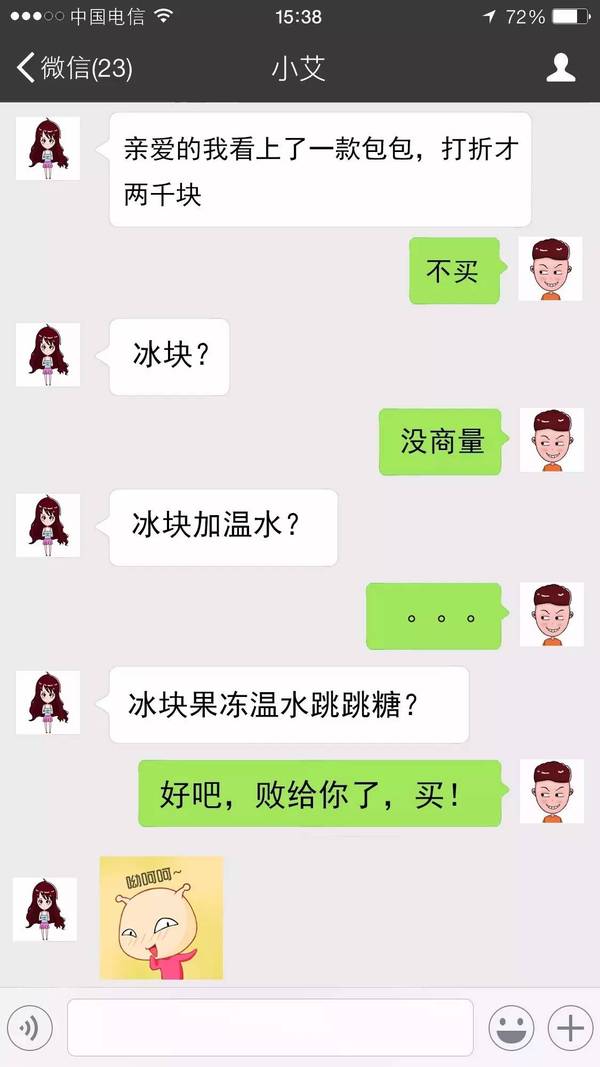Open the plus attachment menu
The height and width of the screenshot is (1067, 600).
coord(569,1027)
